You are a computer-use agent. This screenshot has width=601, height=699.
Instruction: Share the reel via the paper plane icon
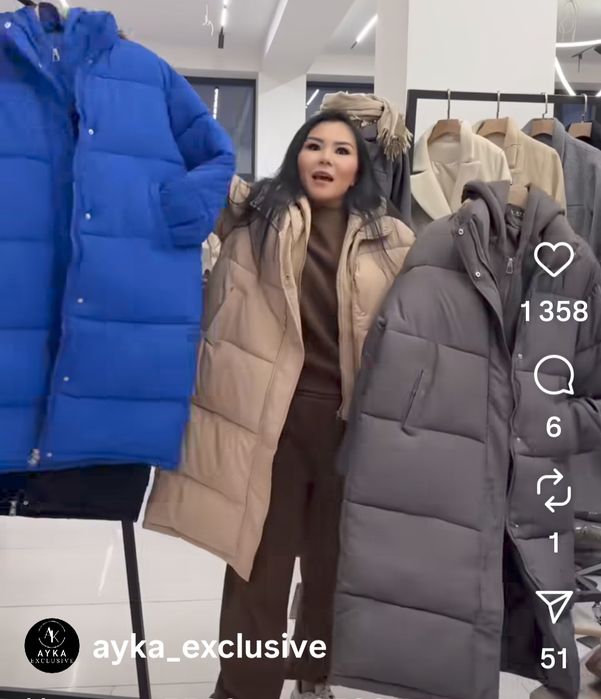pyautogui.click(x=553, y=606)
